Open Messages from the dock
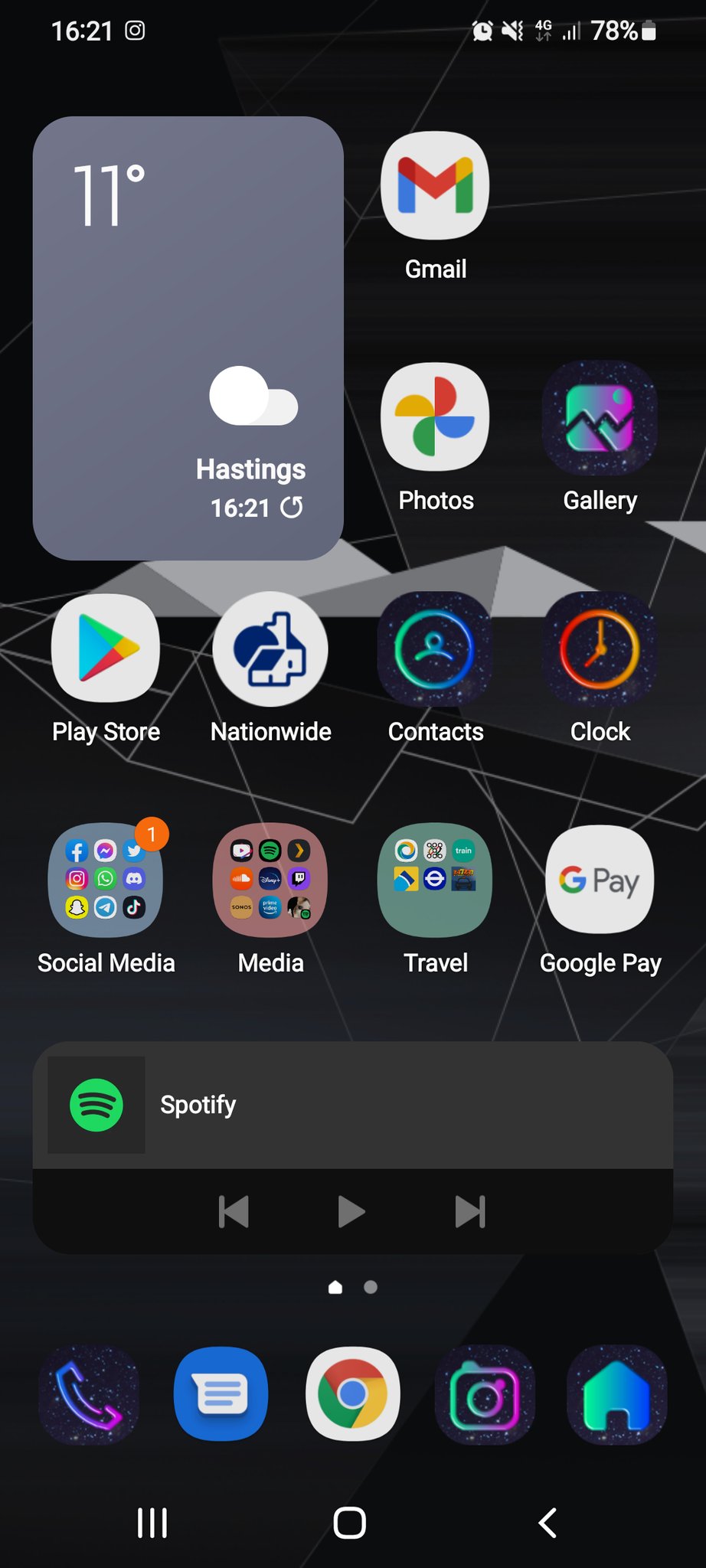Image resolution: width=706 pixels, height=1568 pixels. (221, 1394)
